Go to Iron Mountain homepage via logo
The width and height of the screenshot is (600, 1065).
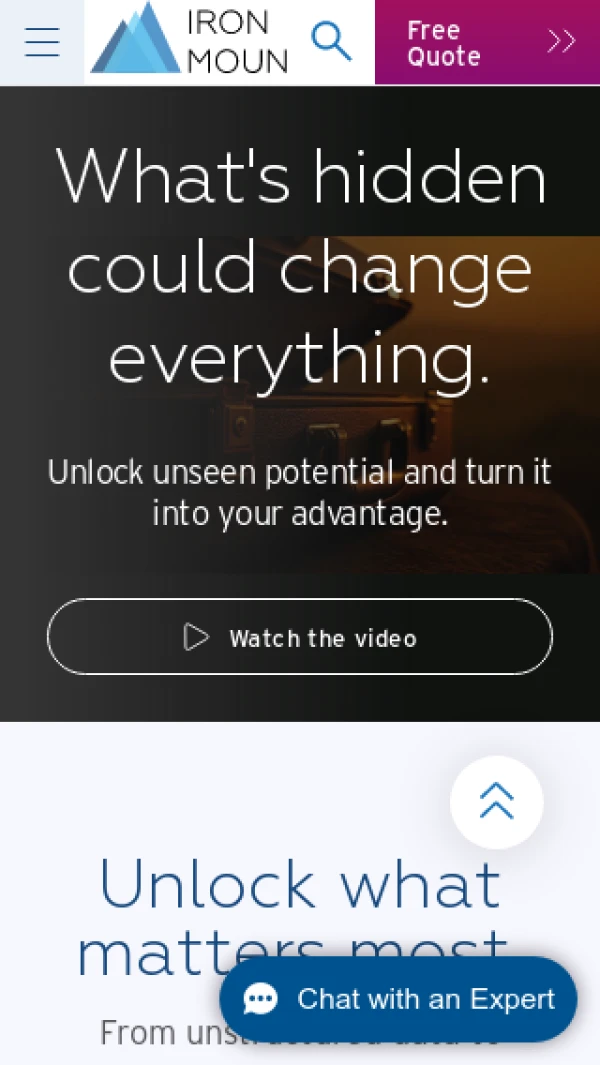pos(190,42)
